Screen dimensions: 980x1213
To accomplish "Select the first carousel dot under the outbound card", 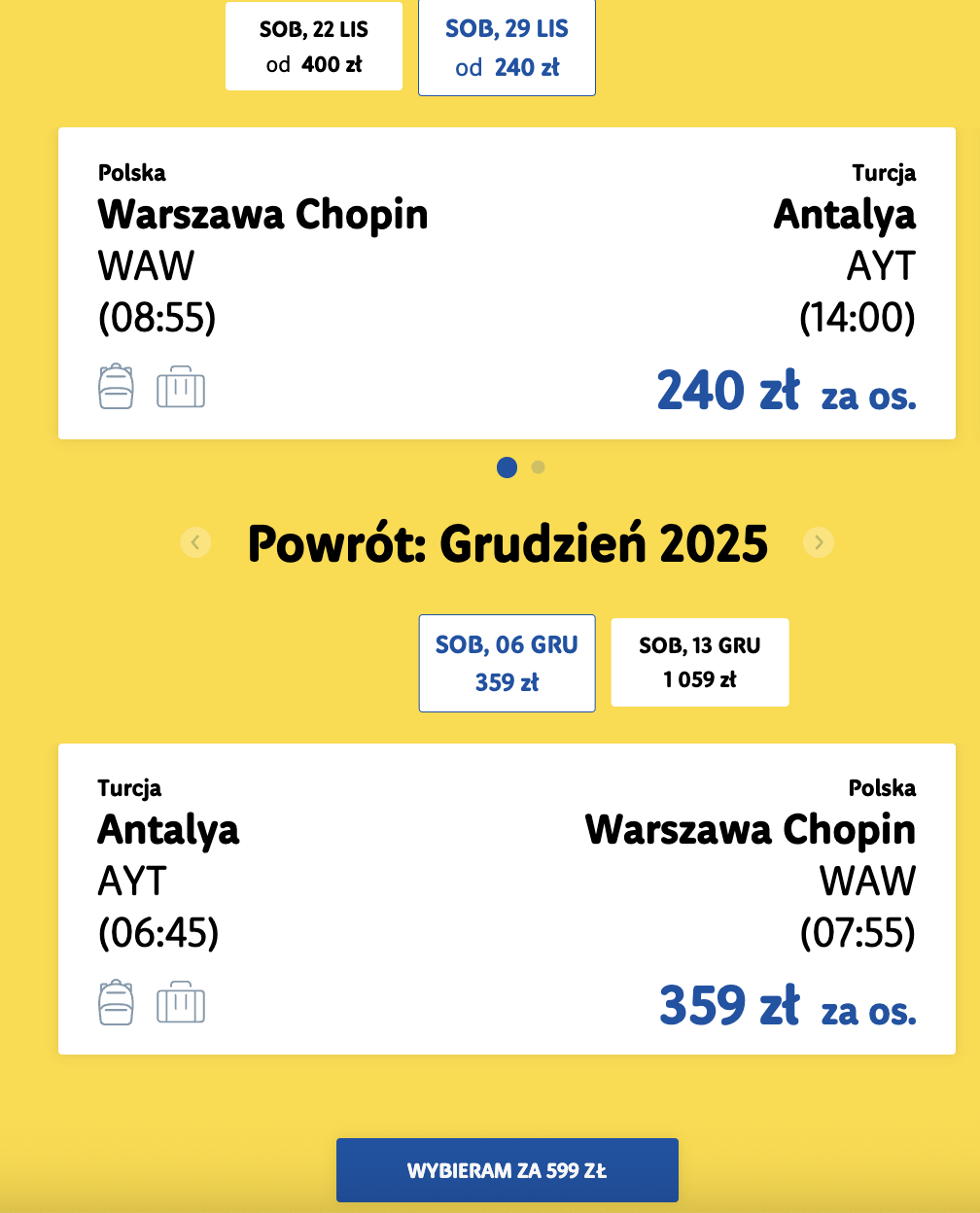I will [x=507, y=468].
